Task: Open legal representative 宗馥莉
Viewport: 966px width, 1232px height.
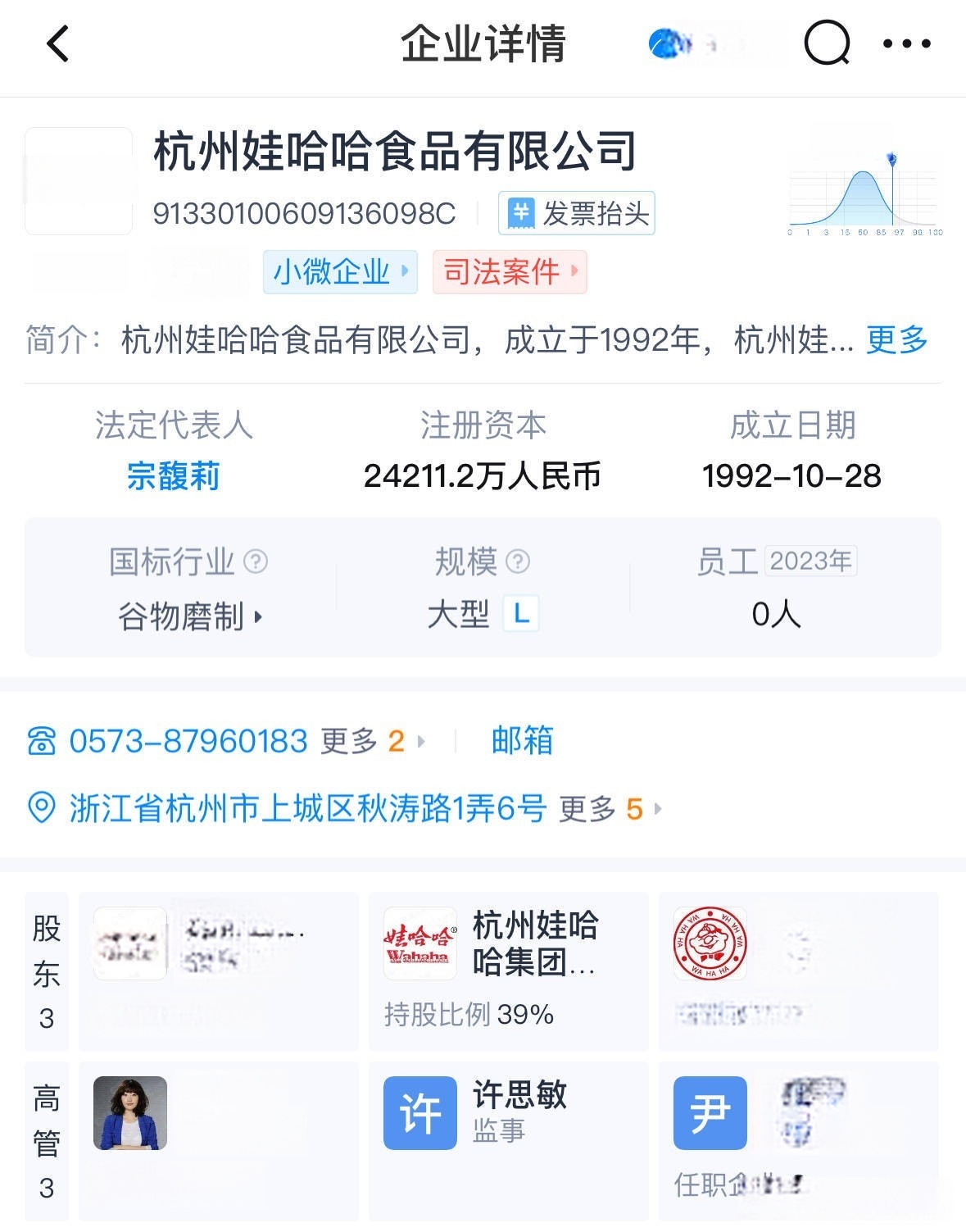Action: (x=173, y=475)
